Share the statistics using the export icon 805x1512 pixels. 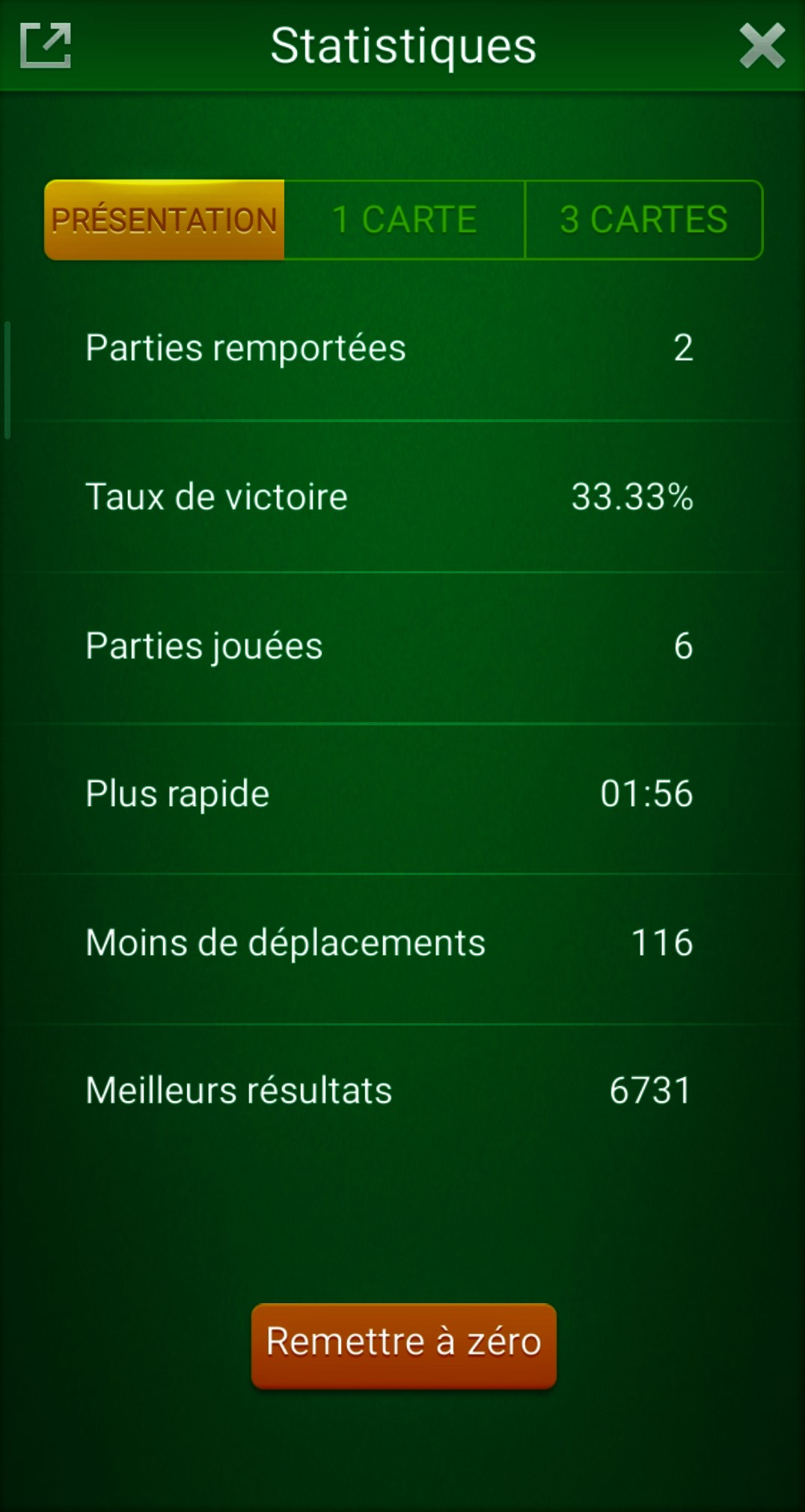(x=46, y=46)
